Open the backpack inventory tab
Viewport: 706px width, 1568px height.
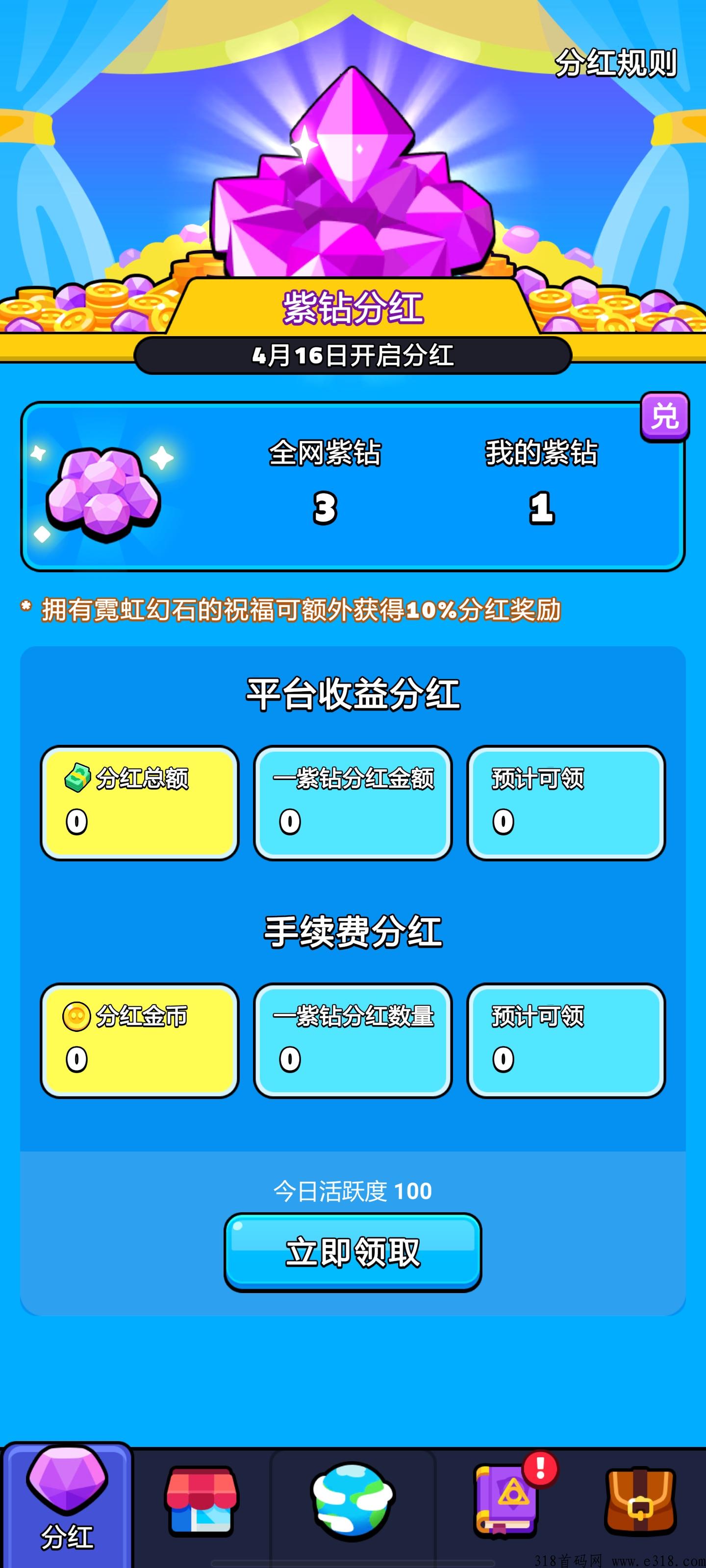pos(640,1501)
